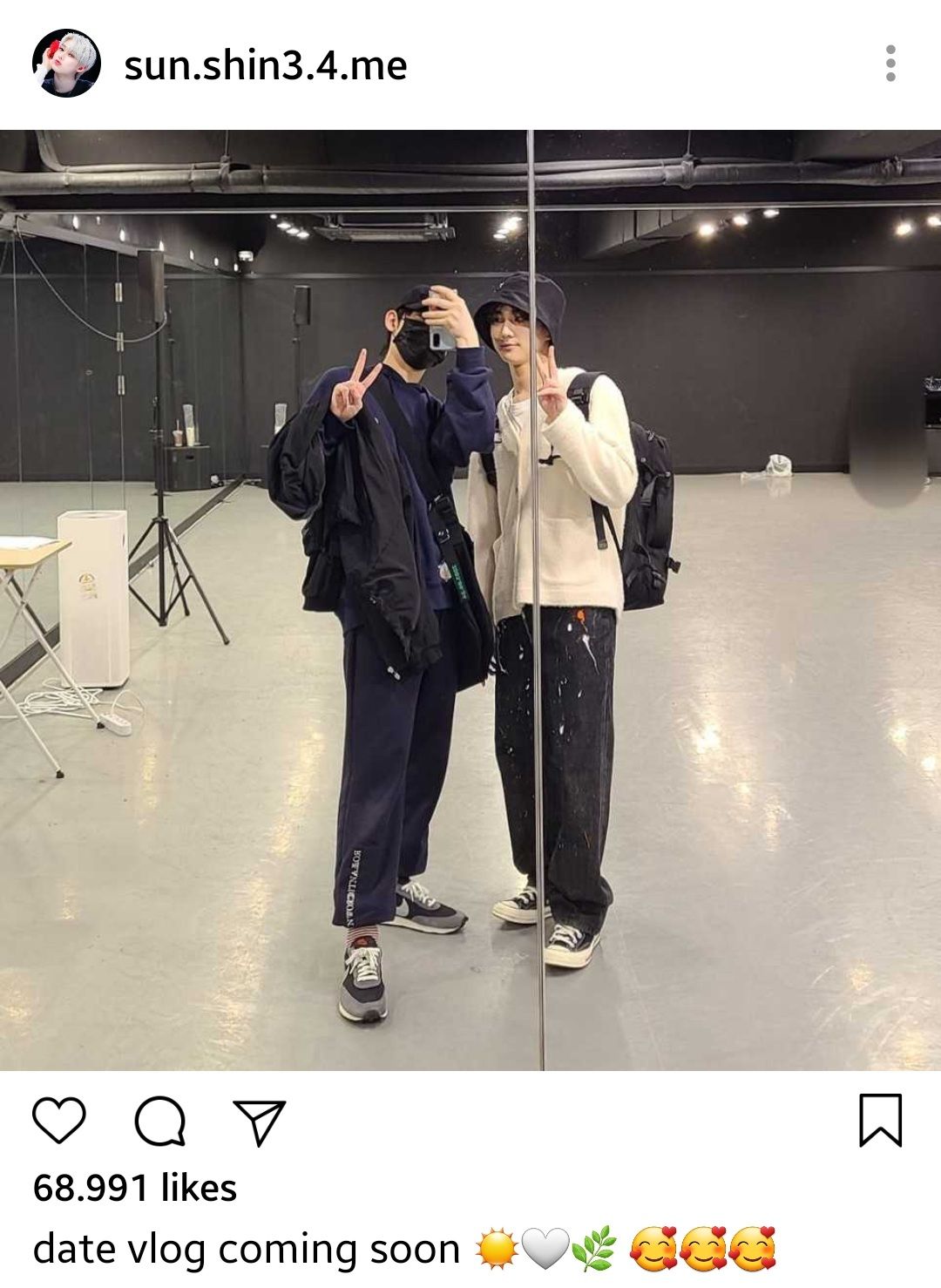Open comments on this post
This screenshot has width=941, height=1288.
pos(159,1121)
